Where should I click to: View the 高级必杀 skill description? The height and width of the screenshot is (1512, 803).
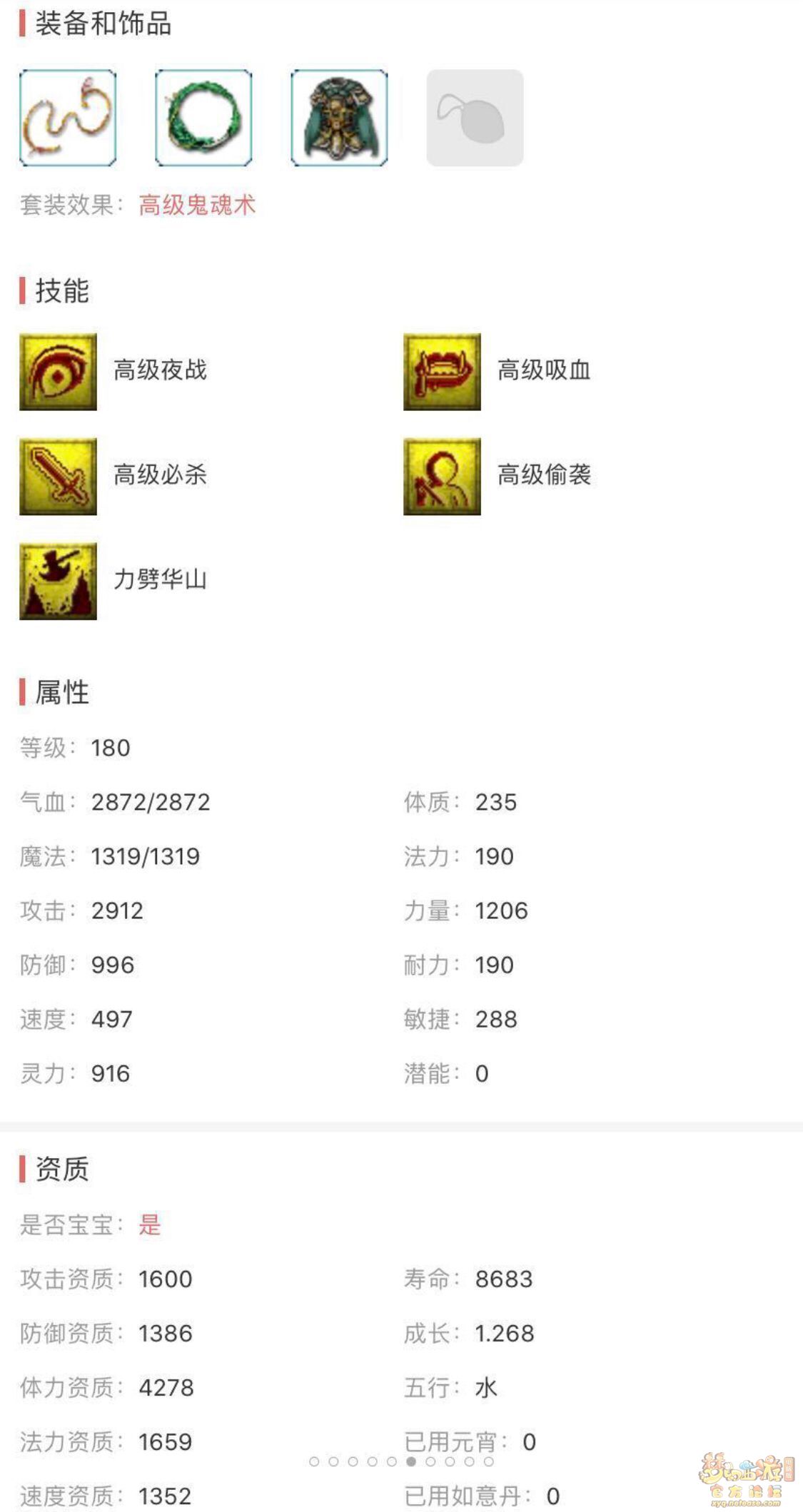point(58,476)
